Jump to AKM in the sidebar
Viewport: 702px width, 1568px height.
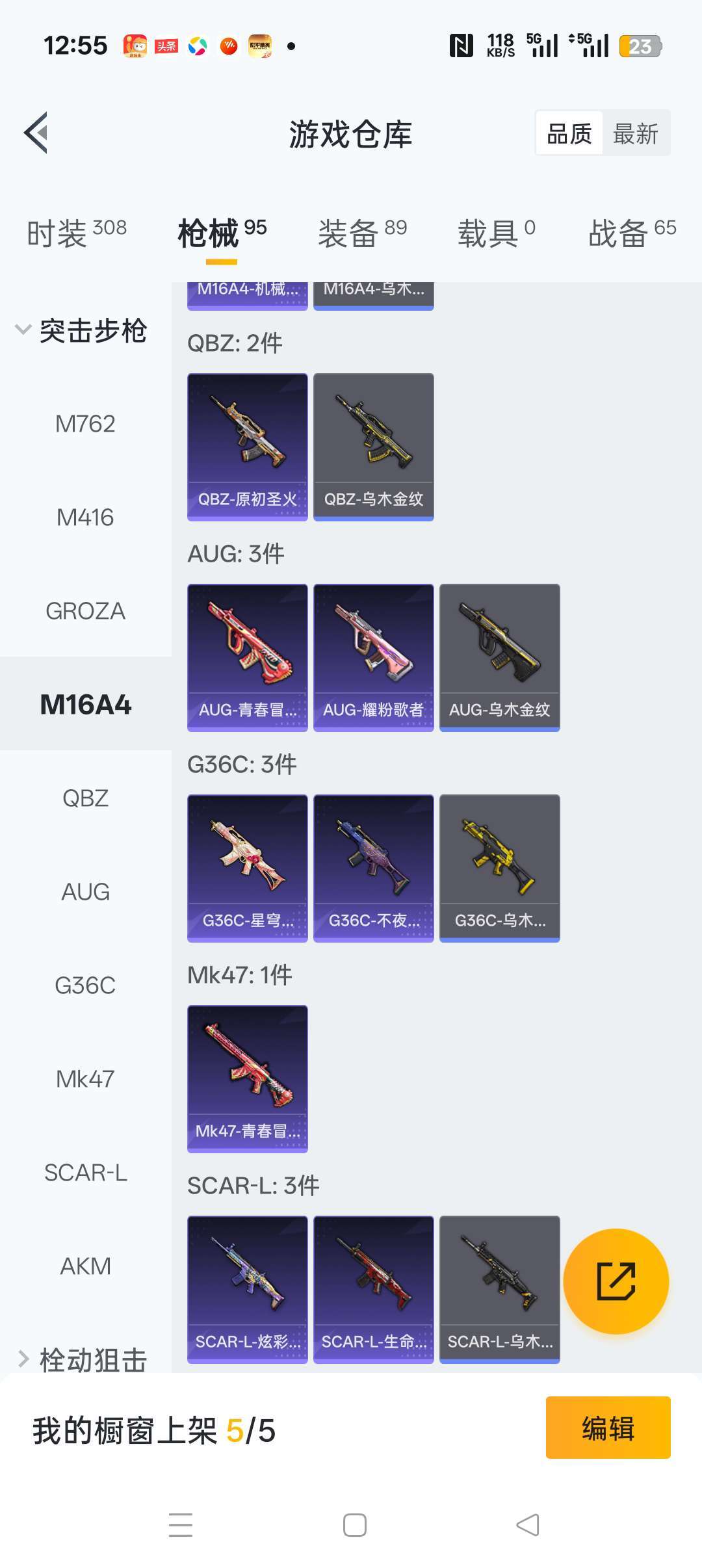coord(85,1266)
